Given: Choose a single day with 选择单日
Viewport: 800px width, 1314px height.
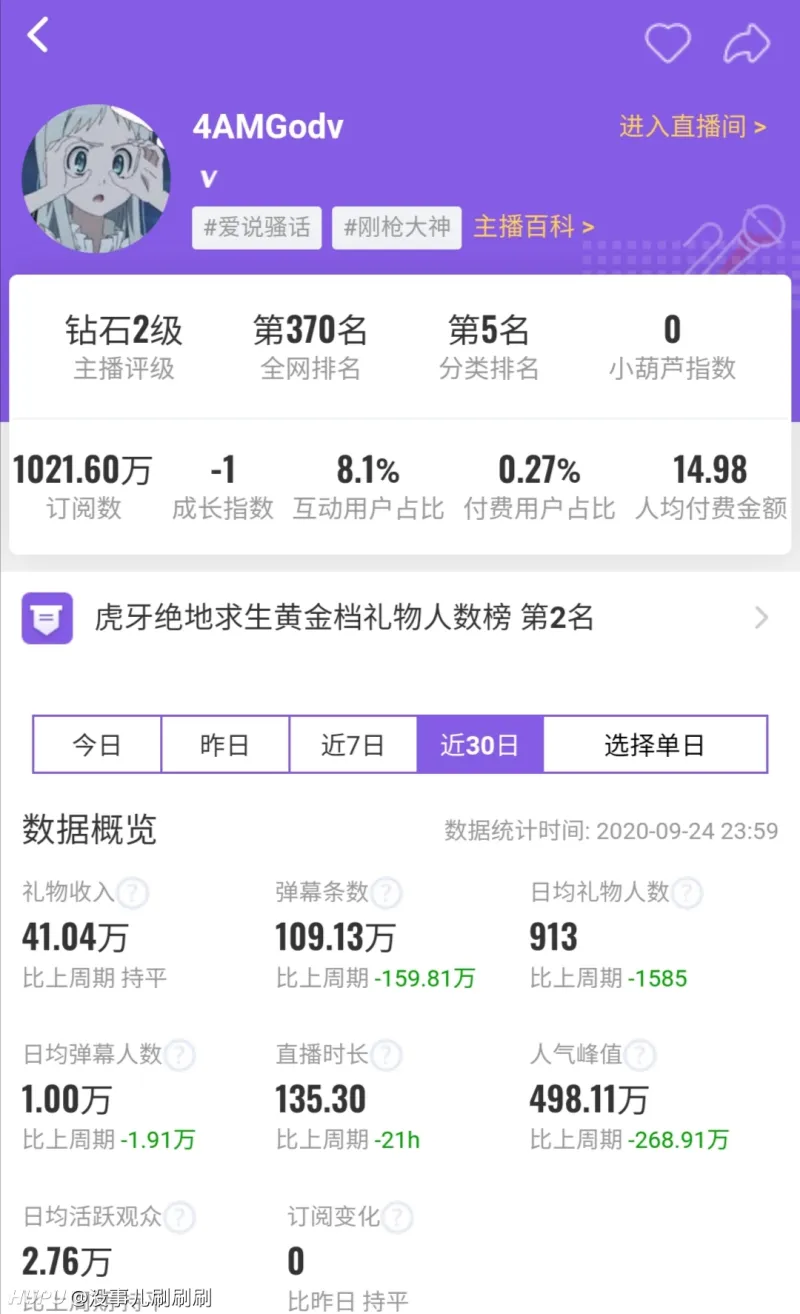Looking at the screenshot, I should (x=655, y=745).
